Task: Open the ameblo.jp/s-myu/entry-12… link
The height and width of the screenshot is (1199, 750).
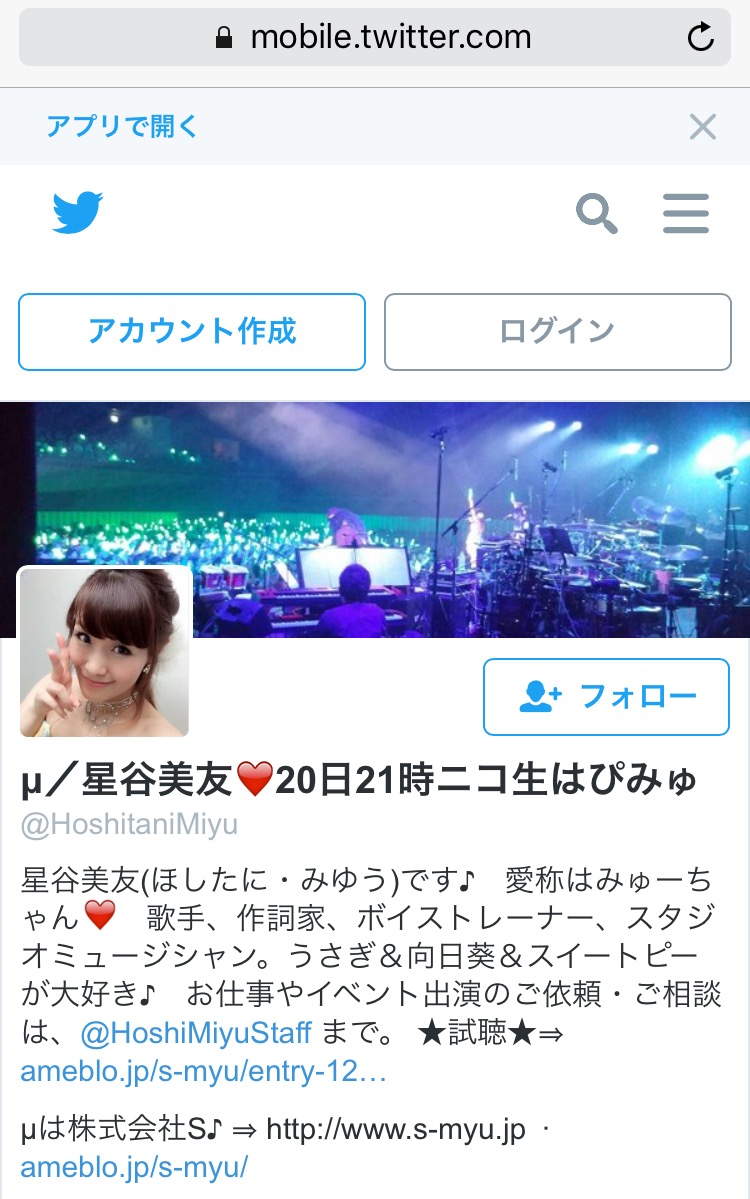Action: [203, 1073]
